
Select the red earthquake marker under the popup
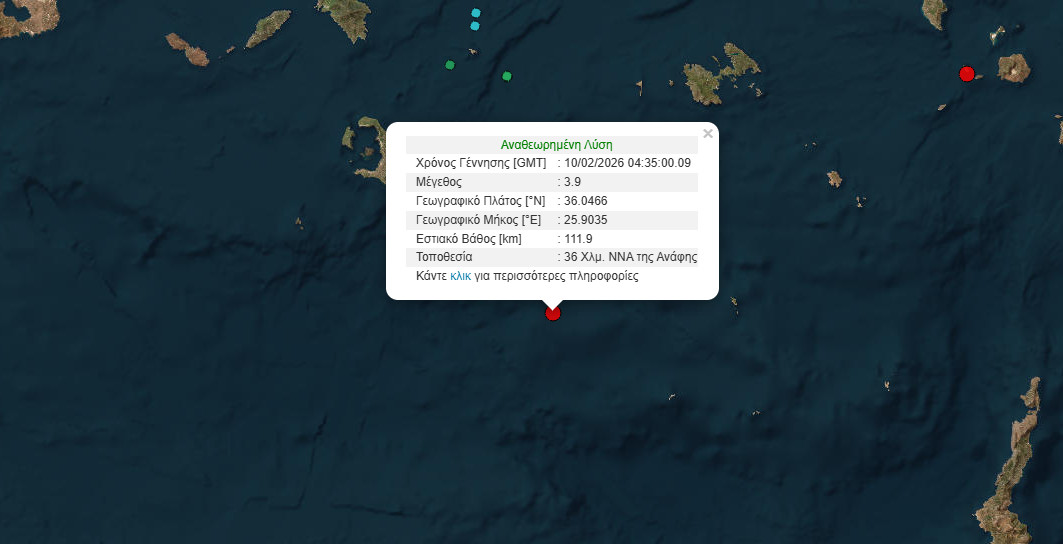[x=553, y=313]
